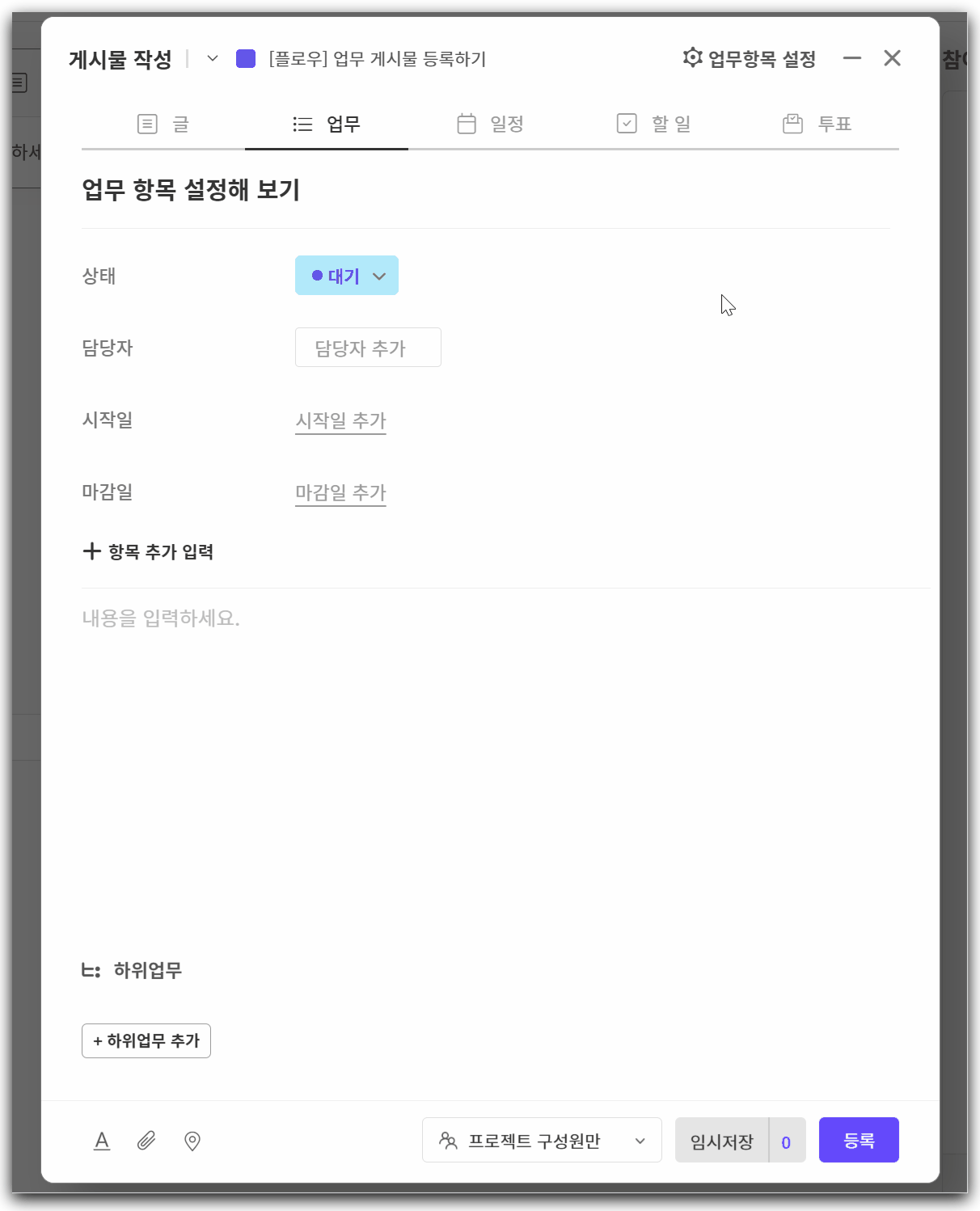980x1211 pixels.
Task: Add a subtask with 하위업무 추가
Action: (146, 1040)
